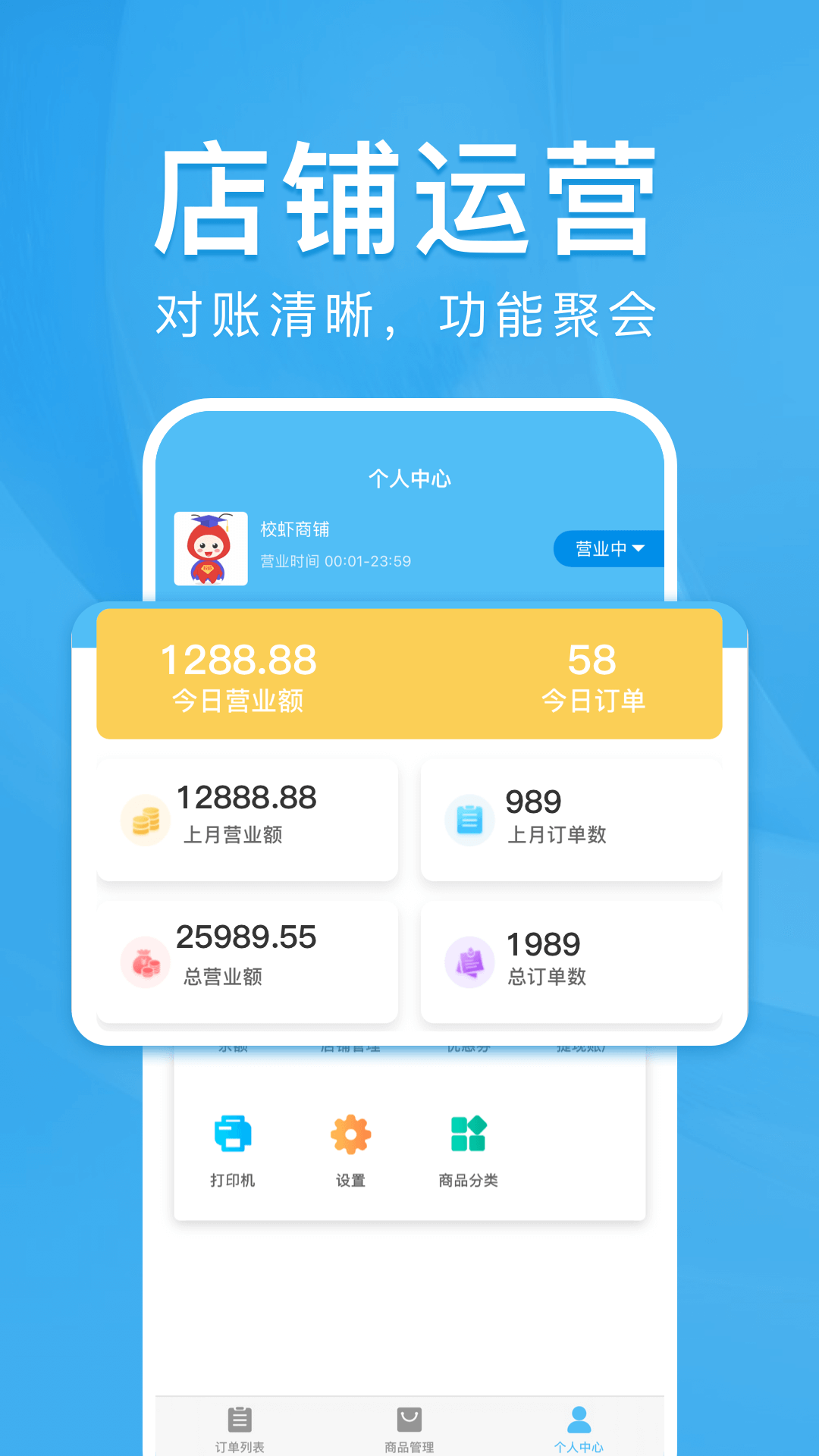Click the red money bag icon beside 总营业额
The width and height of the screenshot is (819, 1456).
144,961
